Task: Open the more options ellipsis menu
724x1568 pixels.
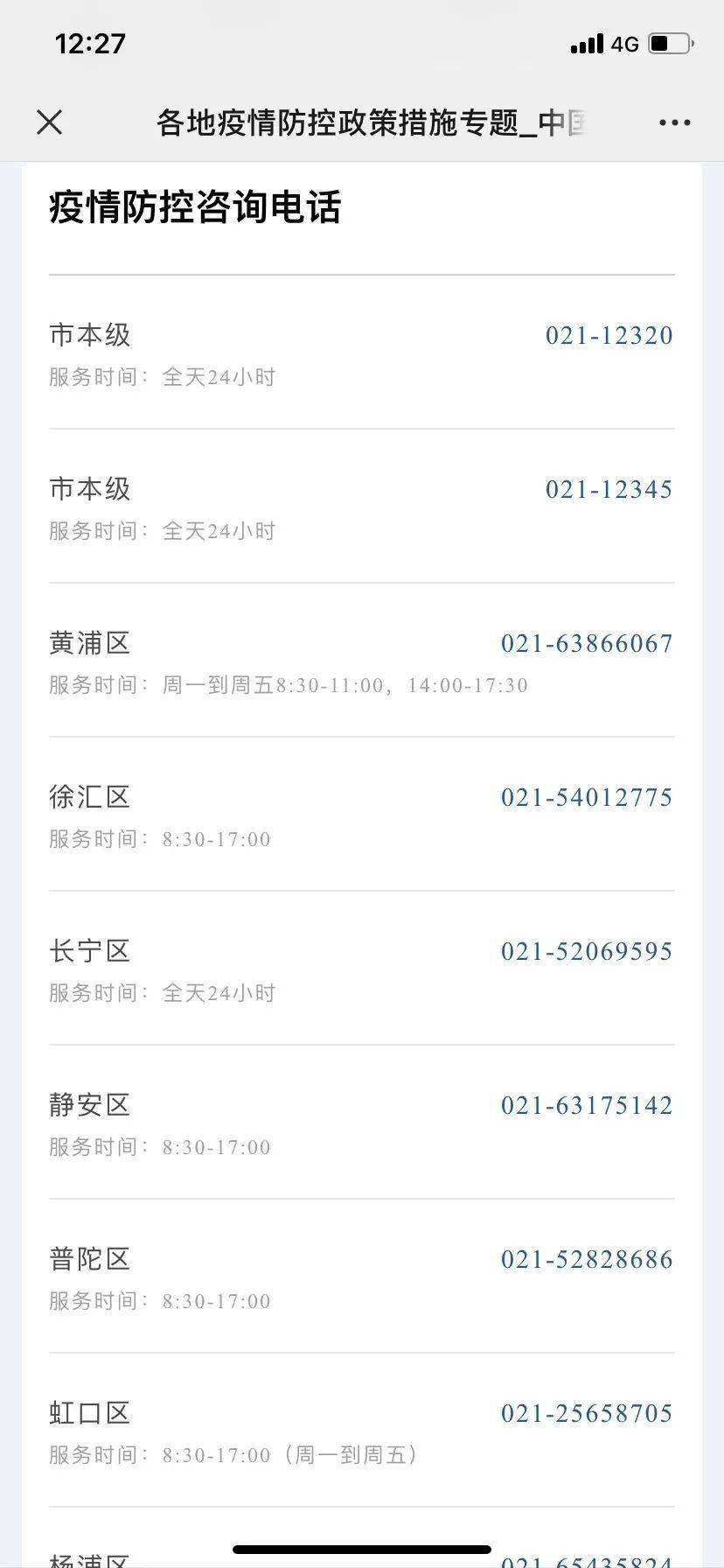Action: pyautogui.click(x=674, y=122)
